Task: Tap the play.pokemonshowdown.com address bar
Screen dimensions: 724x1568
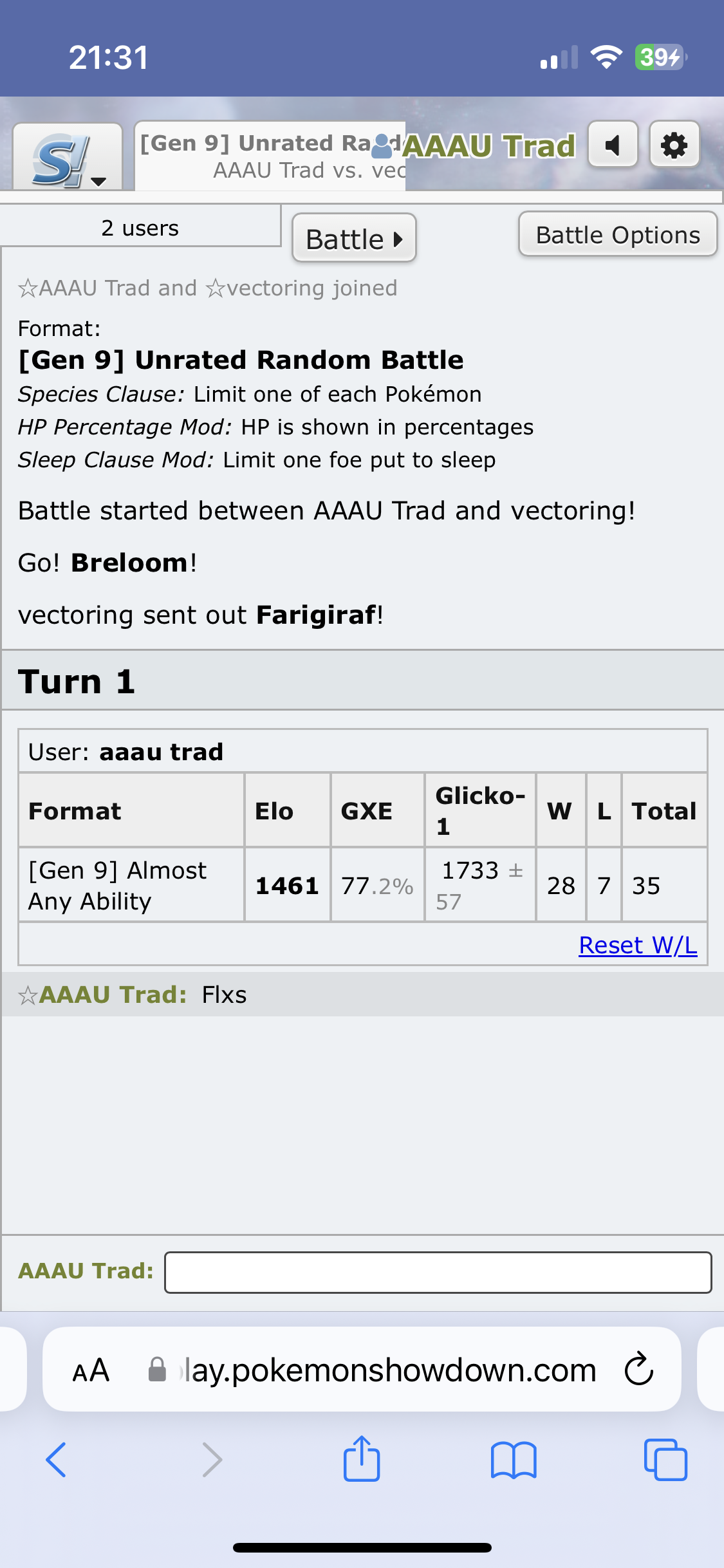Action: coord(386,1370)
